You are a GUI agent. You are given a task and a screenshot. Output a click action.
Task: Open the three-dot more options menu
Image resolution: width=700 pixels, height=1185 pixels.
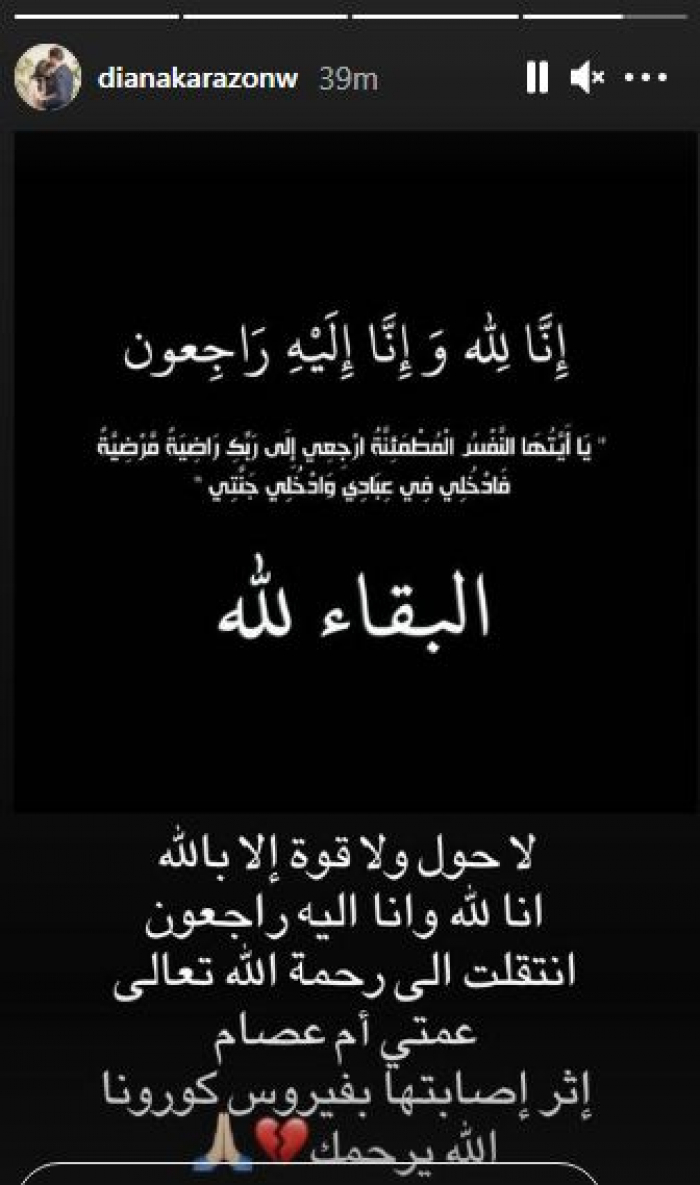tap(645, 78)
